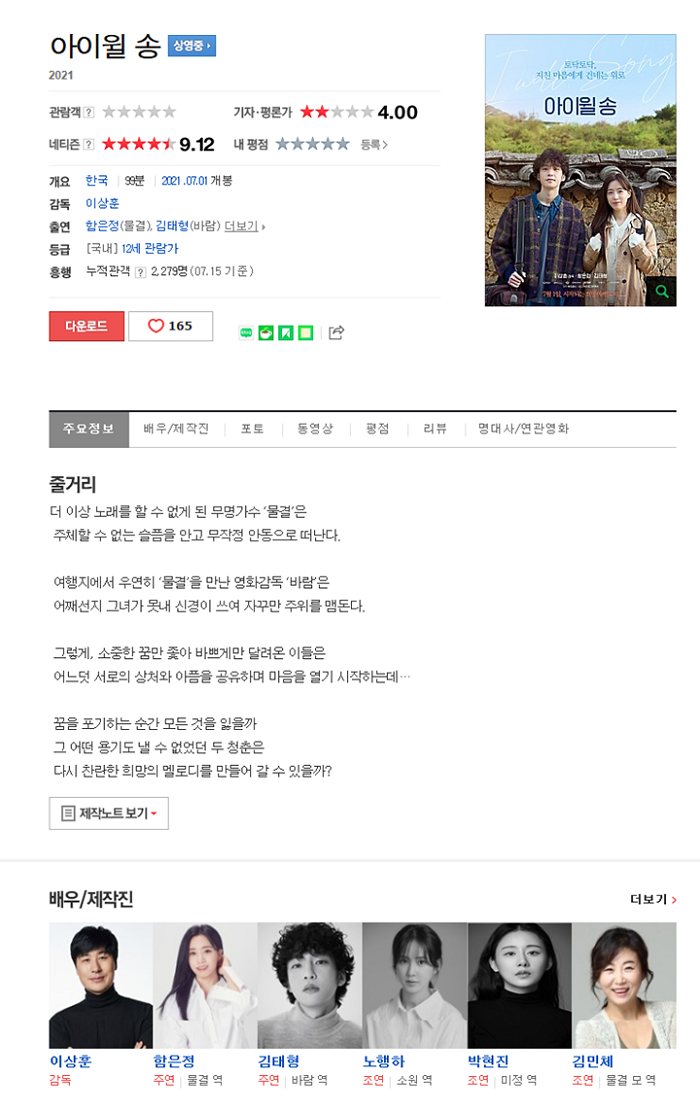View 노행하's profile card
Image resolution: width=700 pixels, height=1110 pixels.
click(414, 990)
